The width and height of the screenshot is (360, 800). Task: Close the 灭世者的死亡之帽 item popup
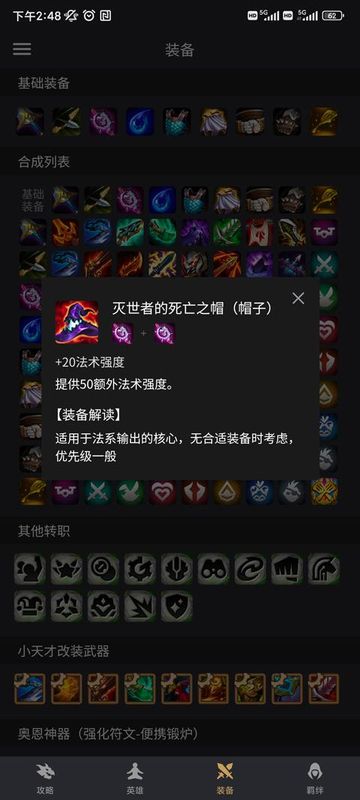(x=298, y=298)
